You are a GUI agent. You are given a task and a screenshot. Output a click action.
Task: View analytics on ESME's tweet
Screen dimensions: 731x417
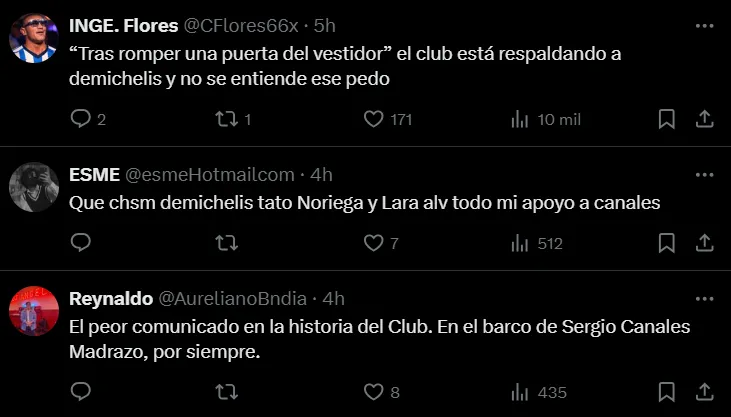pos(520,243)
